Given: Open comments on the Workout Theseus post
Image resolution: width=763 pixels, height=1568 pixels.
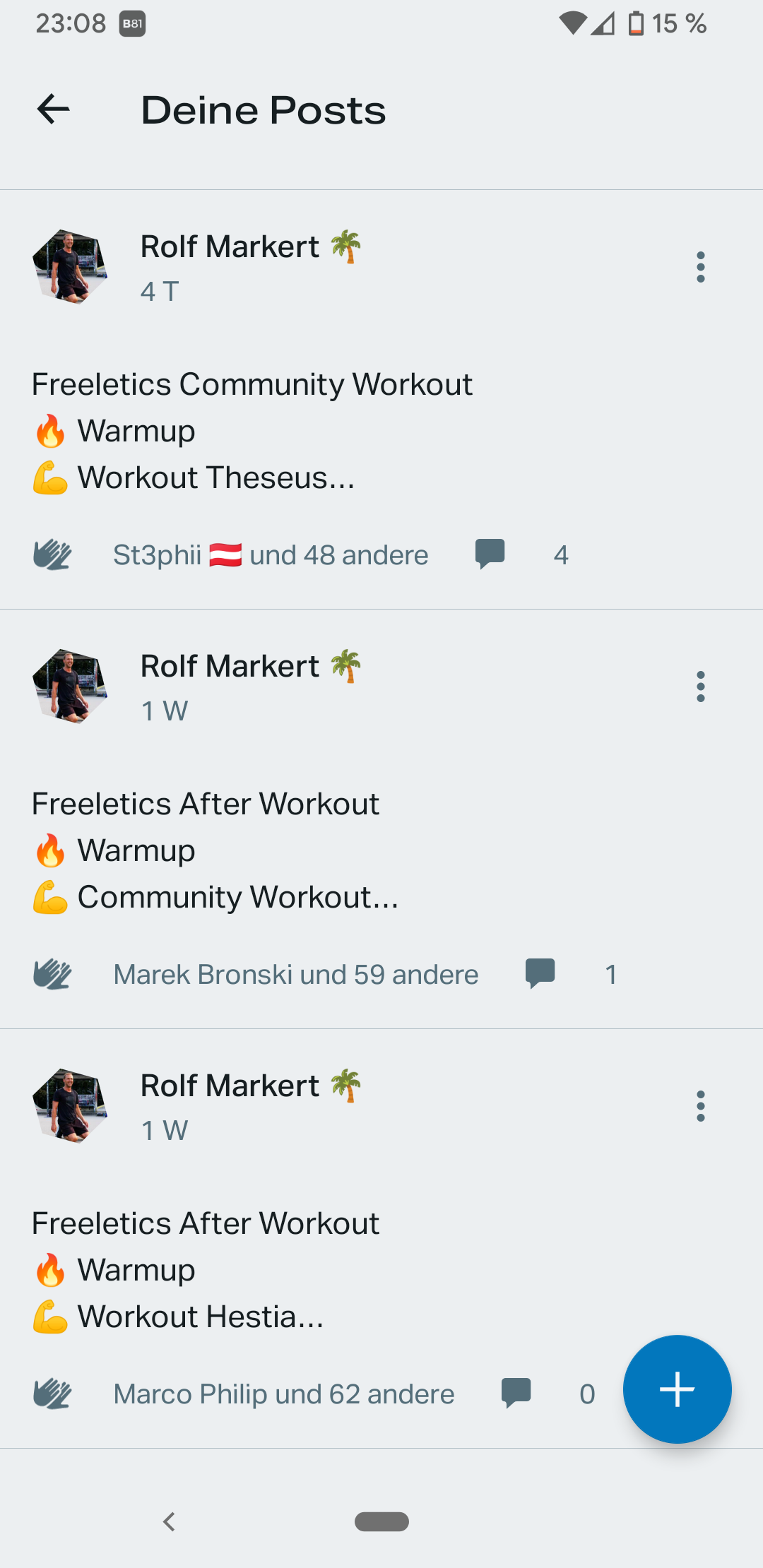Looking at the screenshot, I should tap(490, 554).
